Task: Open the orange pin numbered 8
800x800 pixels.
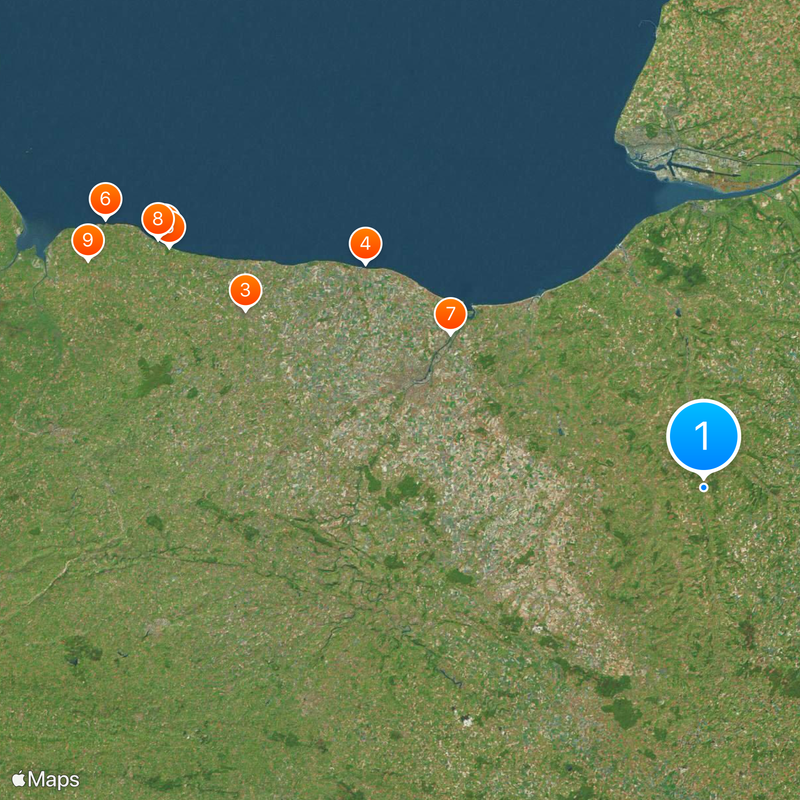Action: pos(156,219)
